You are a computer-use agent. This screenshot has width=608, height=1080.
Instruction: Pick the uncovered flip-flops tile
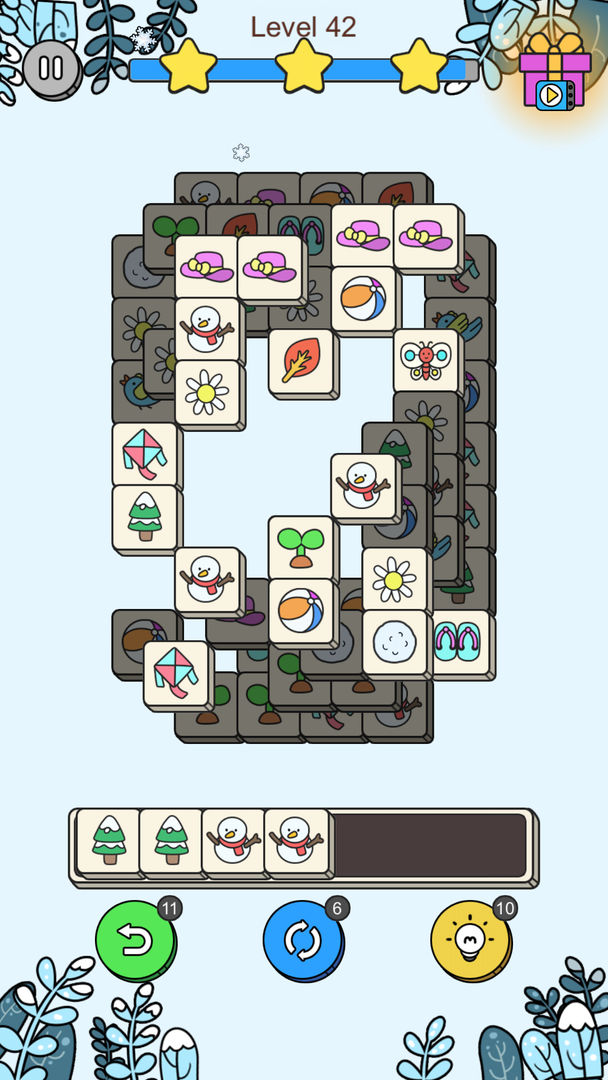click(460, 641)
